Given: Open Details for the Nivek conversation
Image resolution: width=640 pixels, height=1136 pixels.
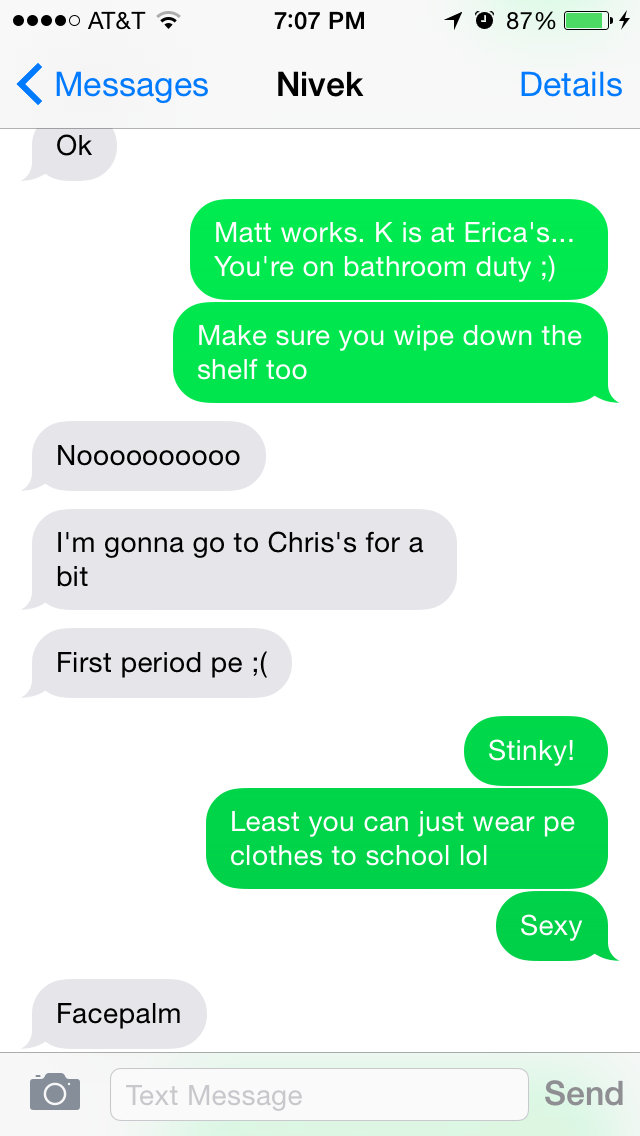Looking at the screenshot, I should point(570,85).
